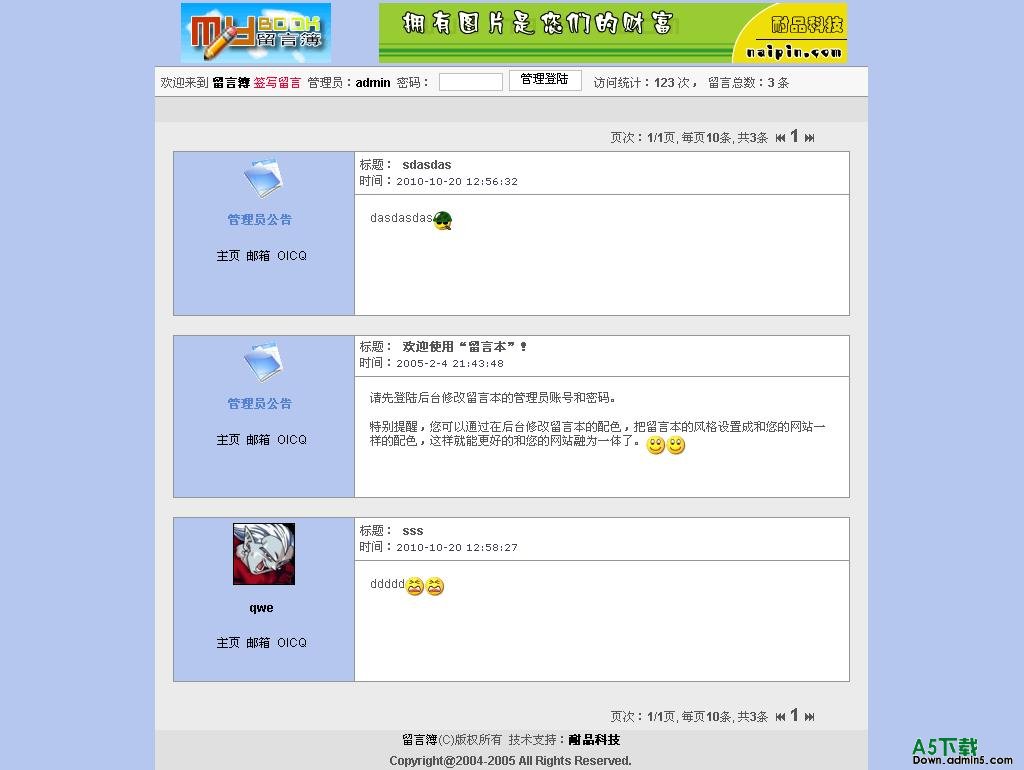1024x770 pixels.
Task: Open 邮箱 link in the 欢迎使用 post
Action: click(x=258, y=440)
